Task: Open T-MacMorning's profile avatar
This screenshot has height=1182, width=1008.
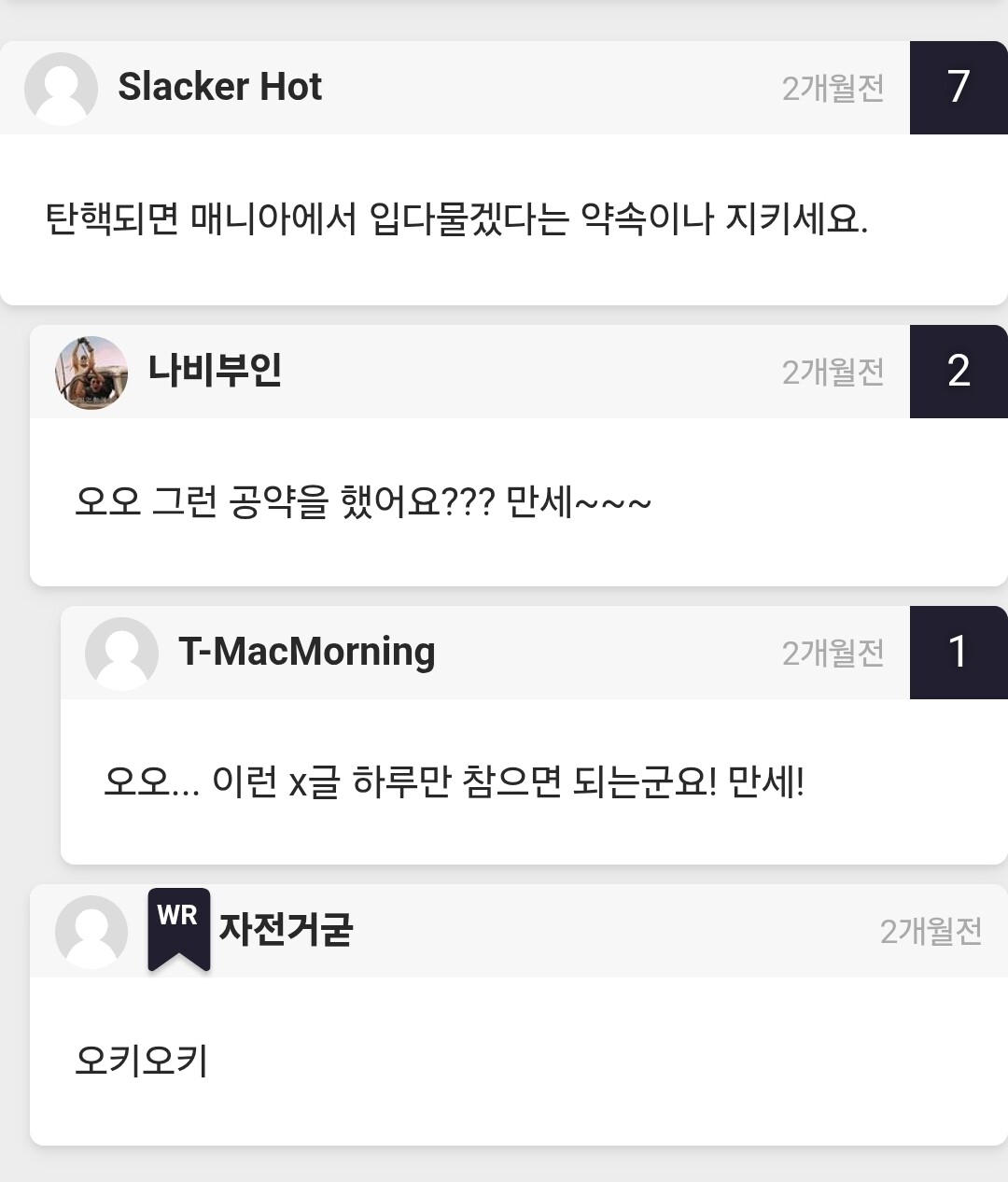Action: coord(121,654)
